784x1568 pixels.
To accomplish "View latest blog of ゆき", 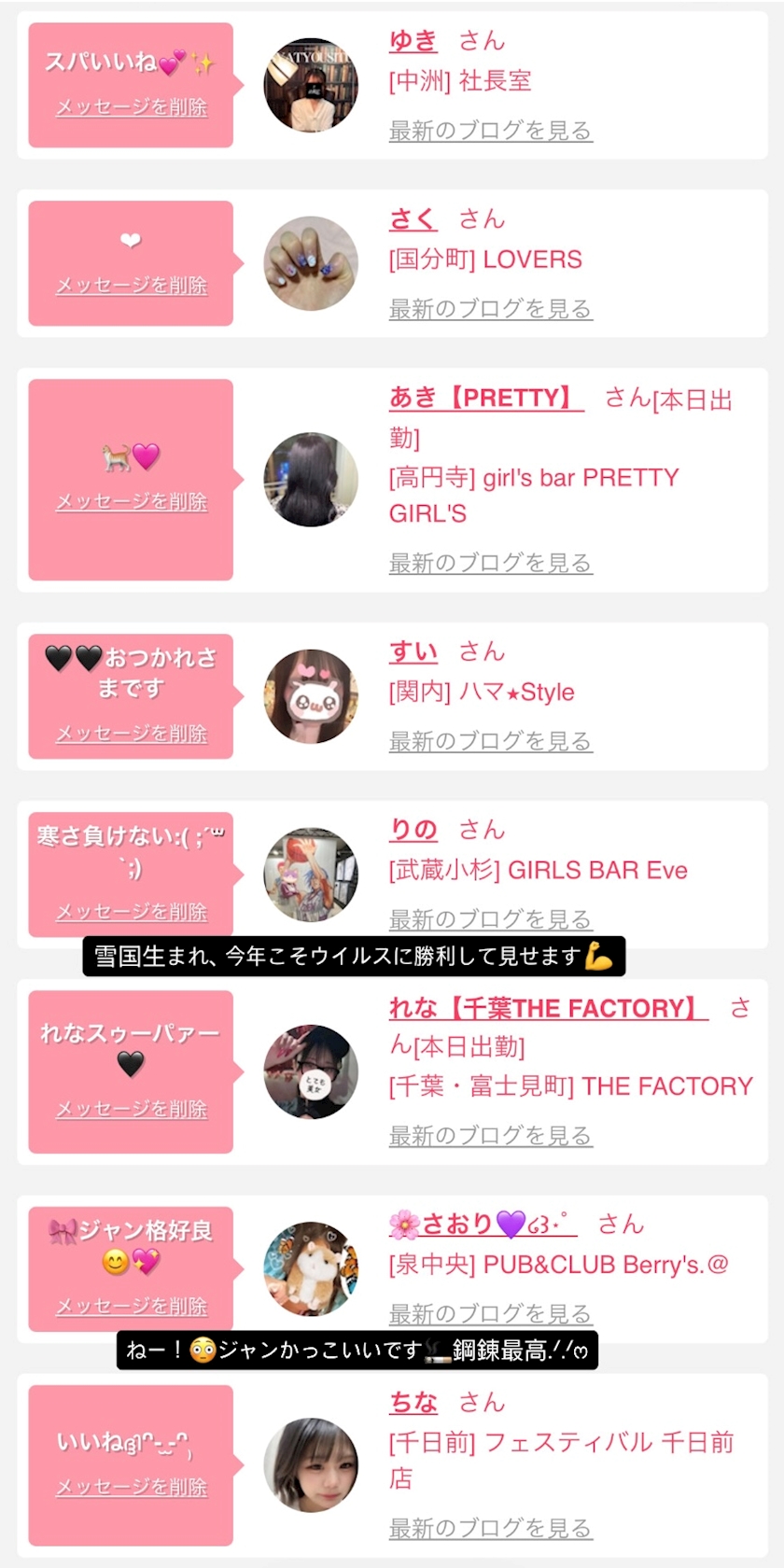I will coord(490,131).
